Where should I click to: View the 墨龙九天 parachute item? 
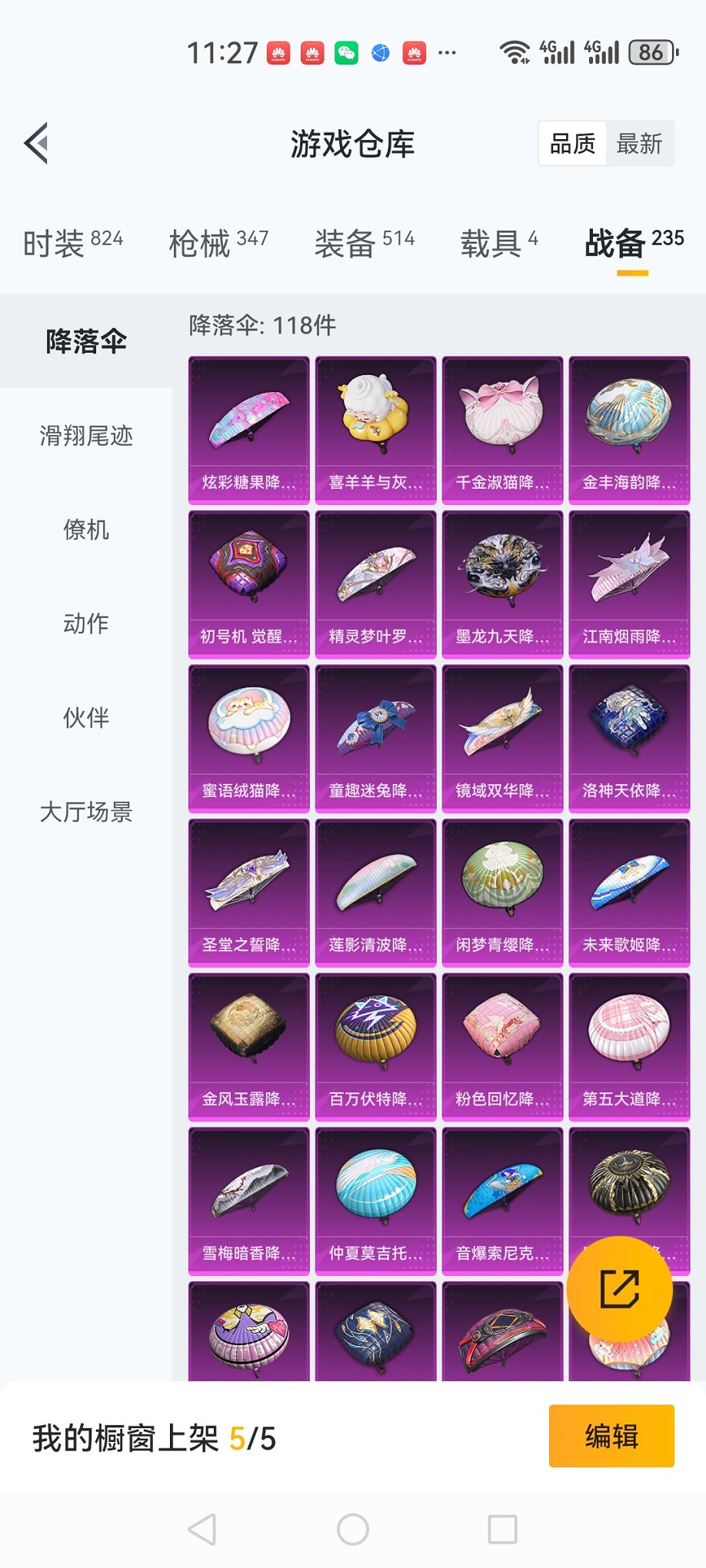502,584
